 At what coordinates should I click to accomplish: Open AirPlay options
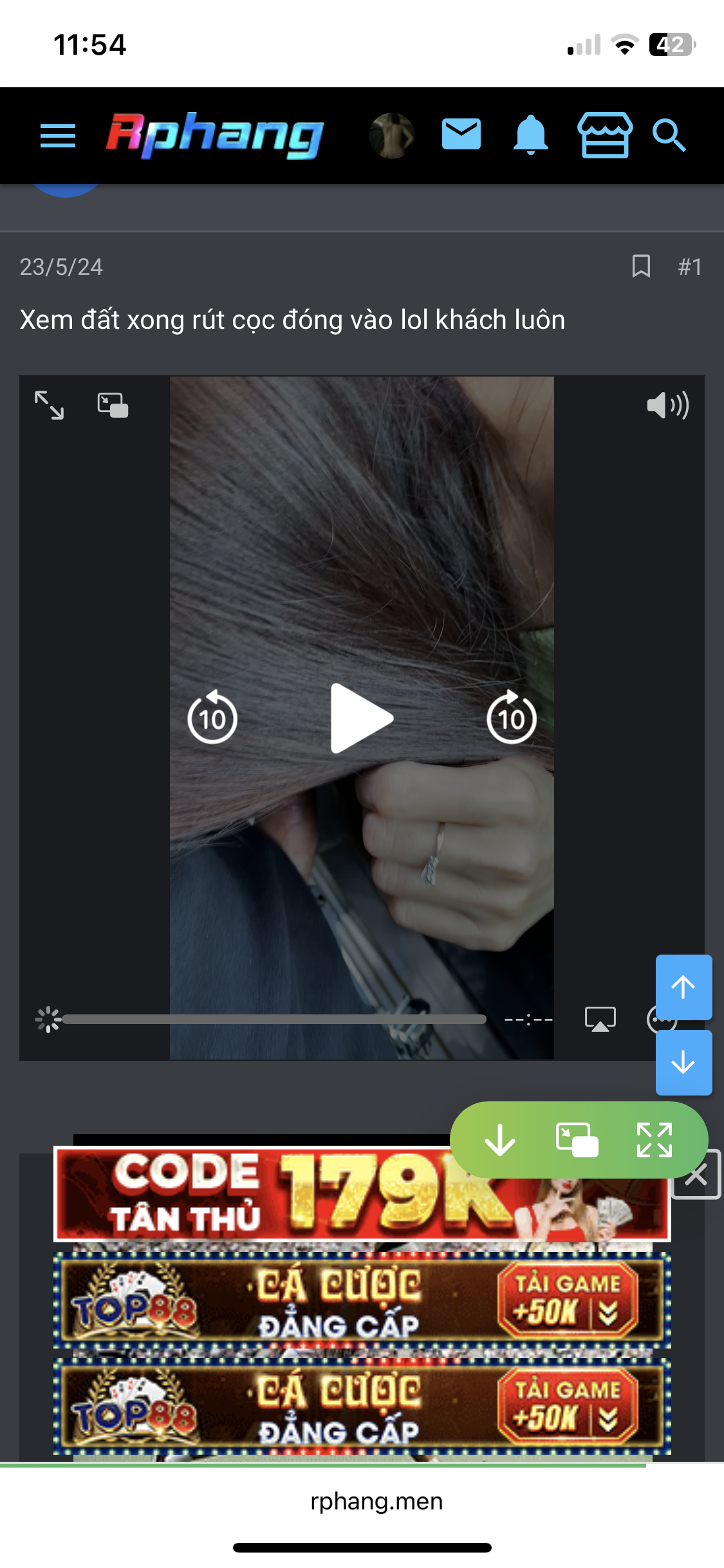600,1020
